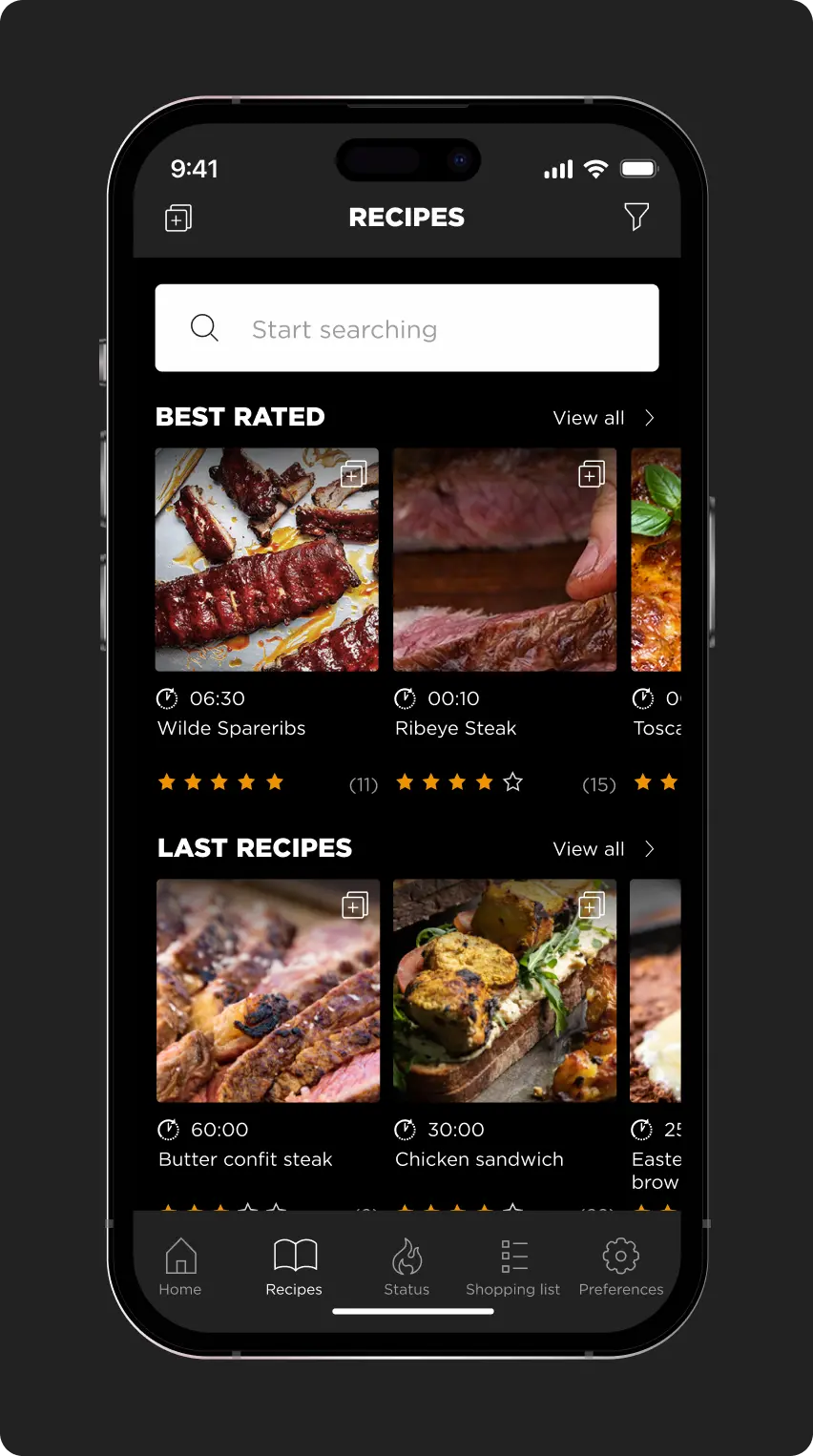
Task: Focus the Start searching field
Action: pyautogui.click(x=406, y=328)
